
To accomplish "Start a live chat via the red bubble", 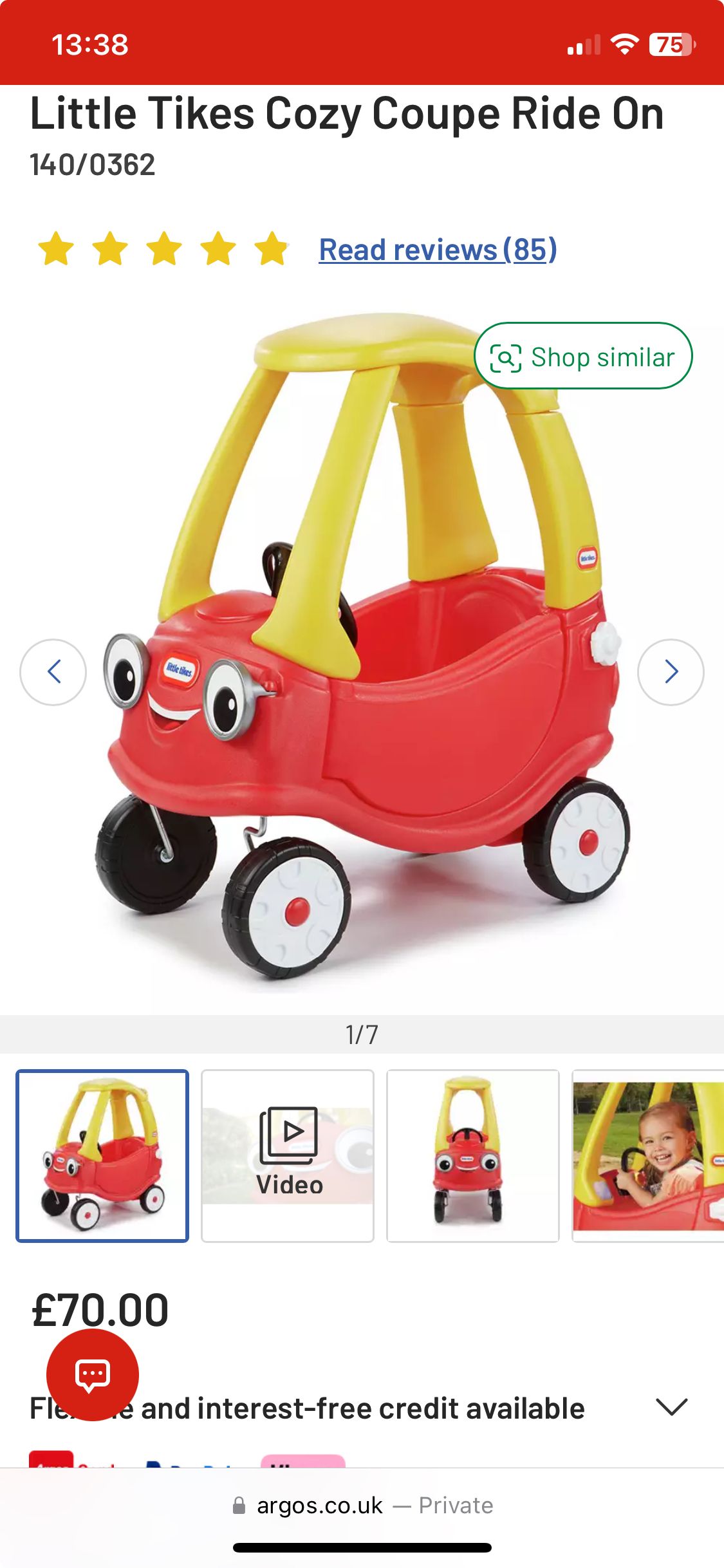I will tap(93, 1375).
